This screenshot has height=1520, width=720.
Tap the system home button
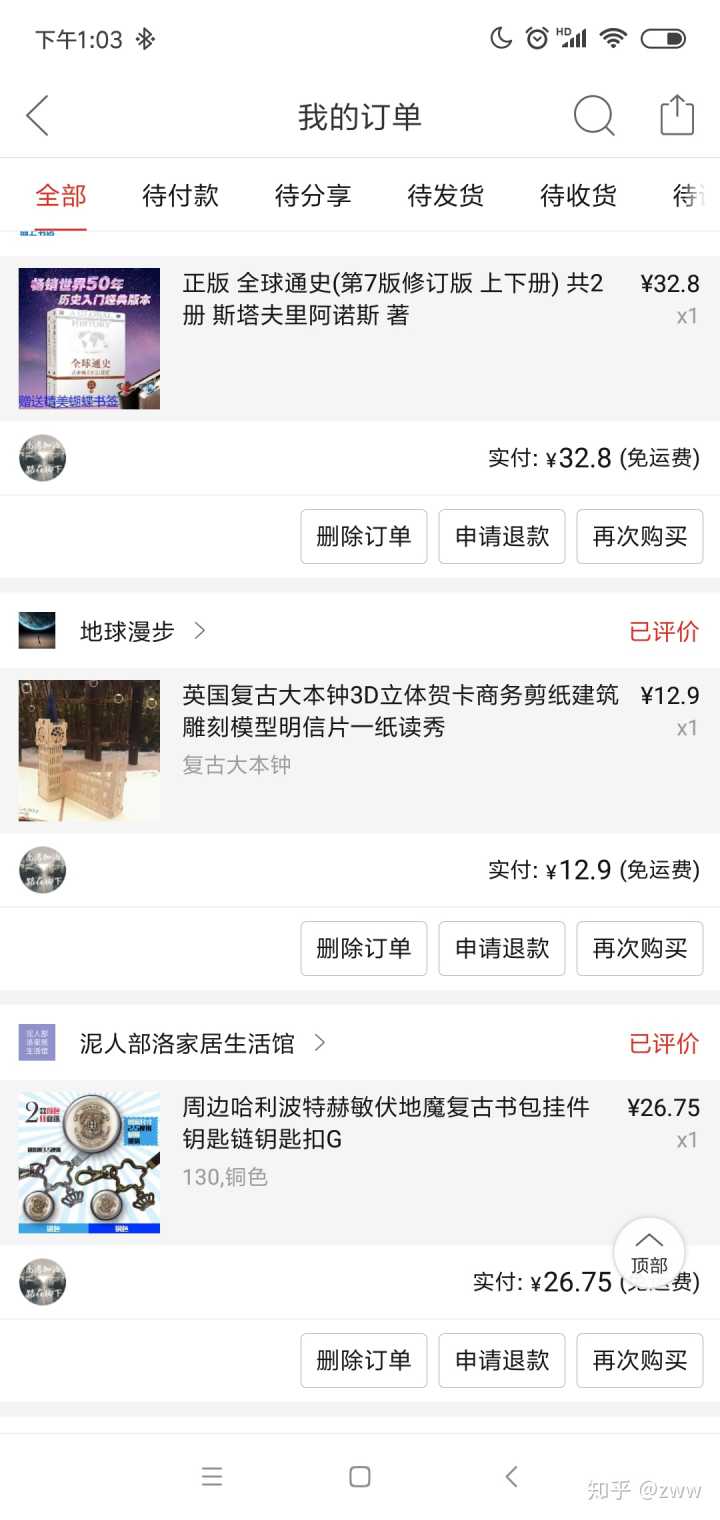(360, 1477)
